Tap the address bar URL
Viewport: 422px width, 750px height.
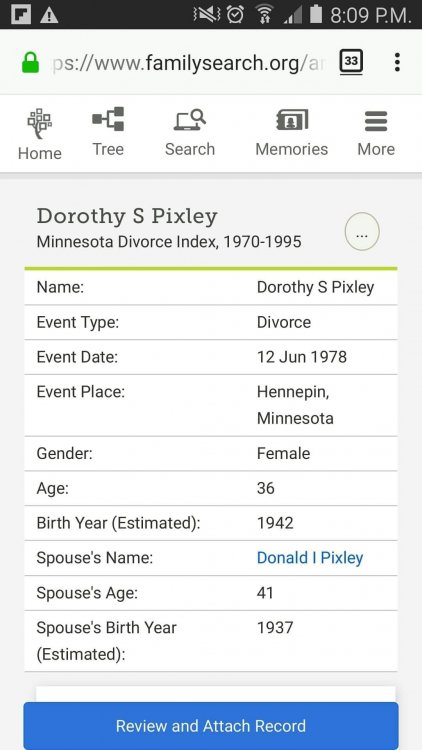[187, 63]
